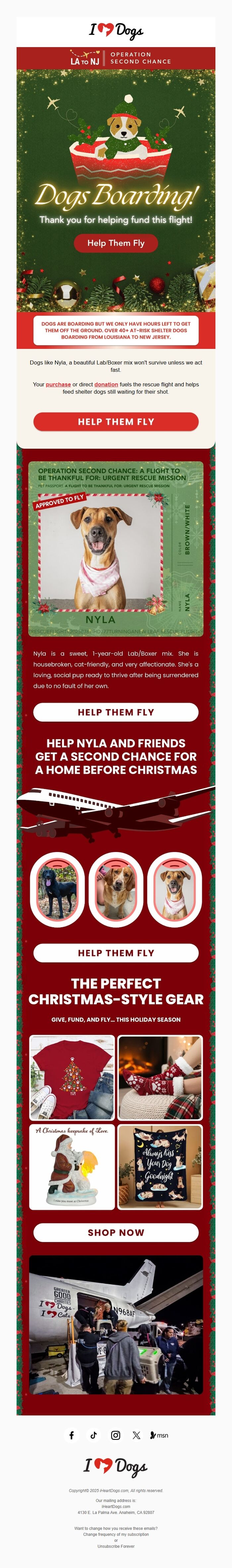Image resolution: width=232 pixels, height=1568 pixels.
Task: Choose Unsubscribe Forever
Action: click(x=116, y=1546)
